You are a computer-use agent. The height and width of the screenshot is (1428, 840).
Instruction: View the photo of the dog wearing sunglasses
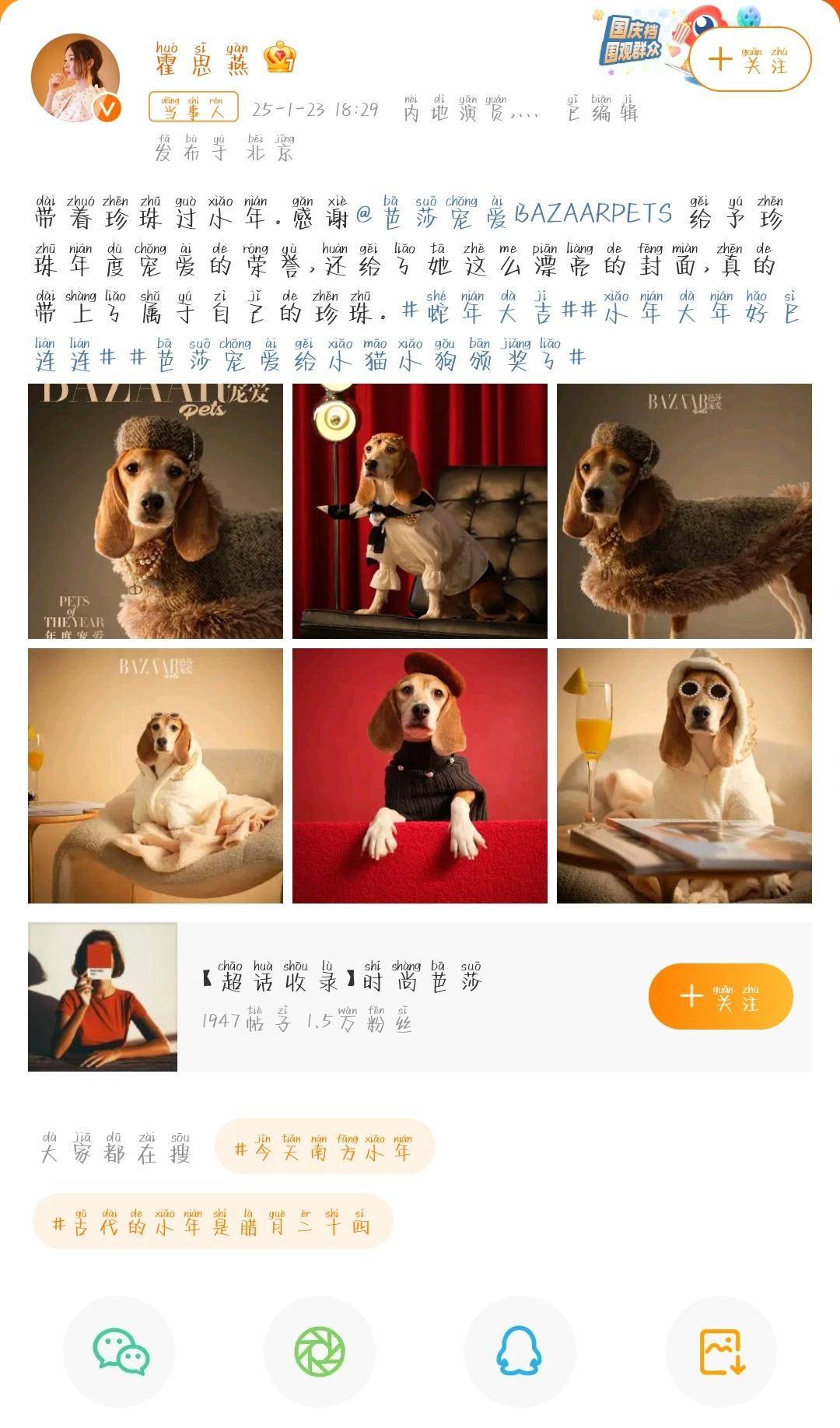tap(684, 775)
